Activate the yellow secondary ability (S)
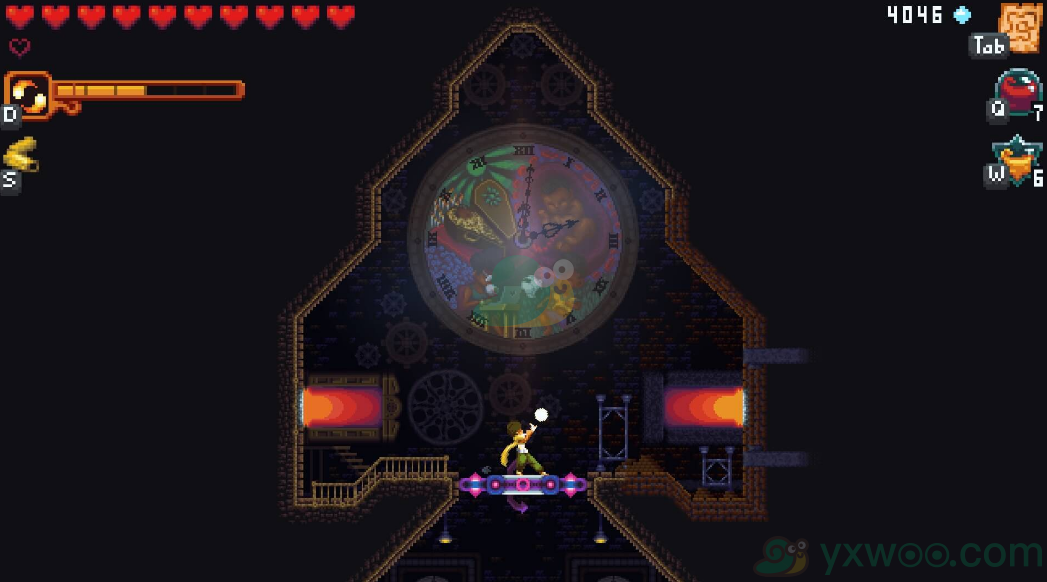Viewport: 1047px width, 582px height. (x=20, y=155)
